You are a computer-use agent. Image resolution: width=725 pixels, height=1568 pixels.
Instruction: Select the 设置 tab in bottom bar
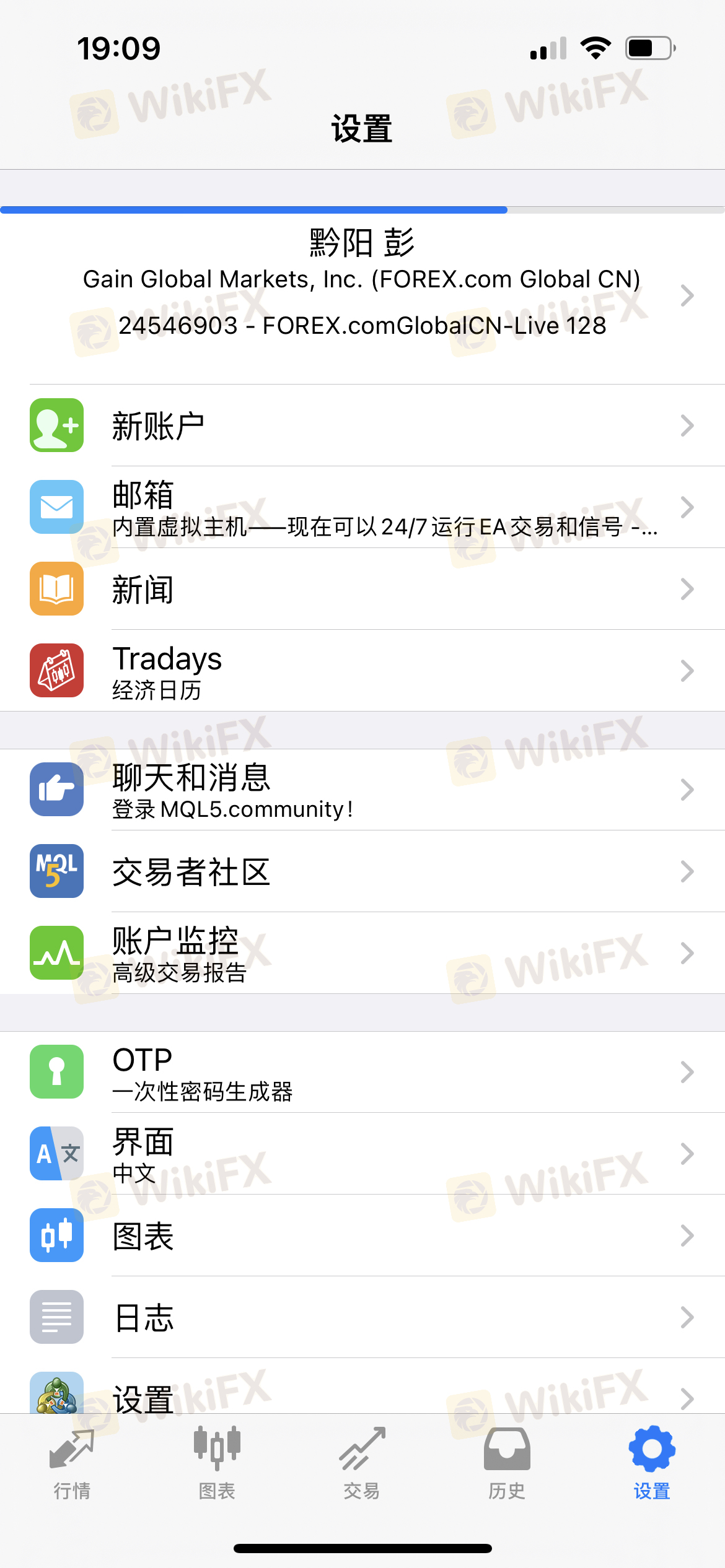tap(652, 1463)
